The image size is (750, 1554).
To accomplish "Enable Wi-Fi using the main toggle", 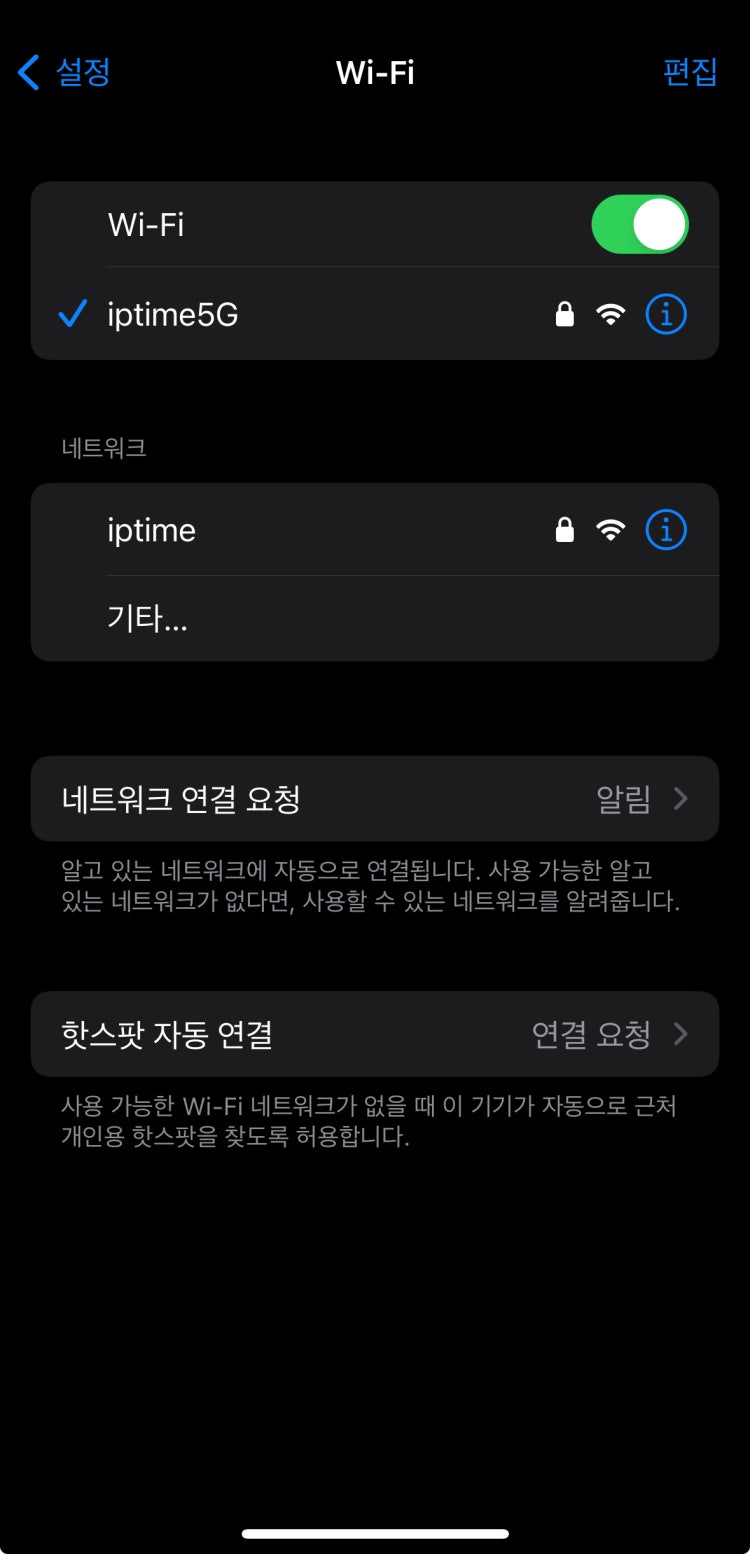I will click(x=639, y=223).
